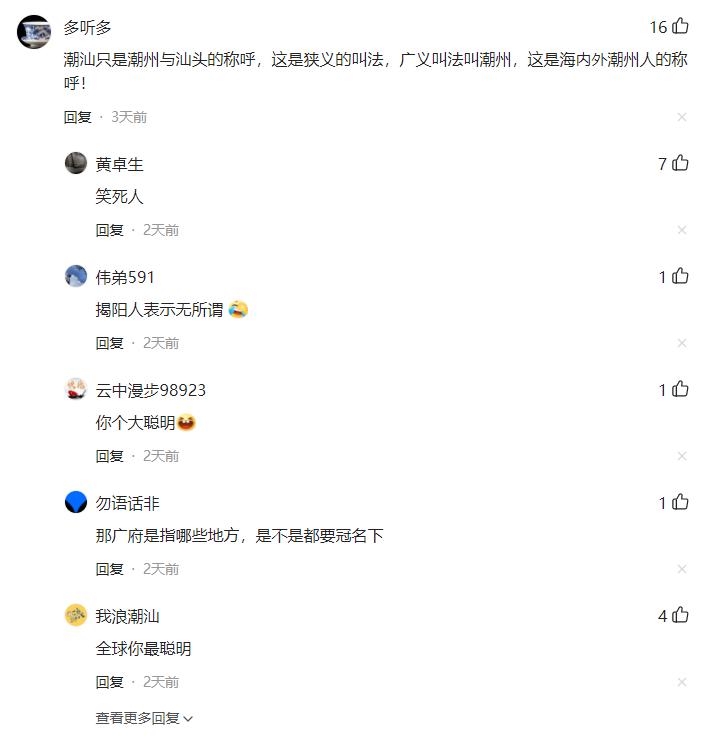Like 云中漫步98923's reply
Viewport: 721px width, 739px height.
pyautogui.click(x=678, y=390)
